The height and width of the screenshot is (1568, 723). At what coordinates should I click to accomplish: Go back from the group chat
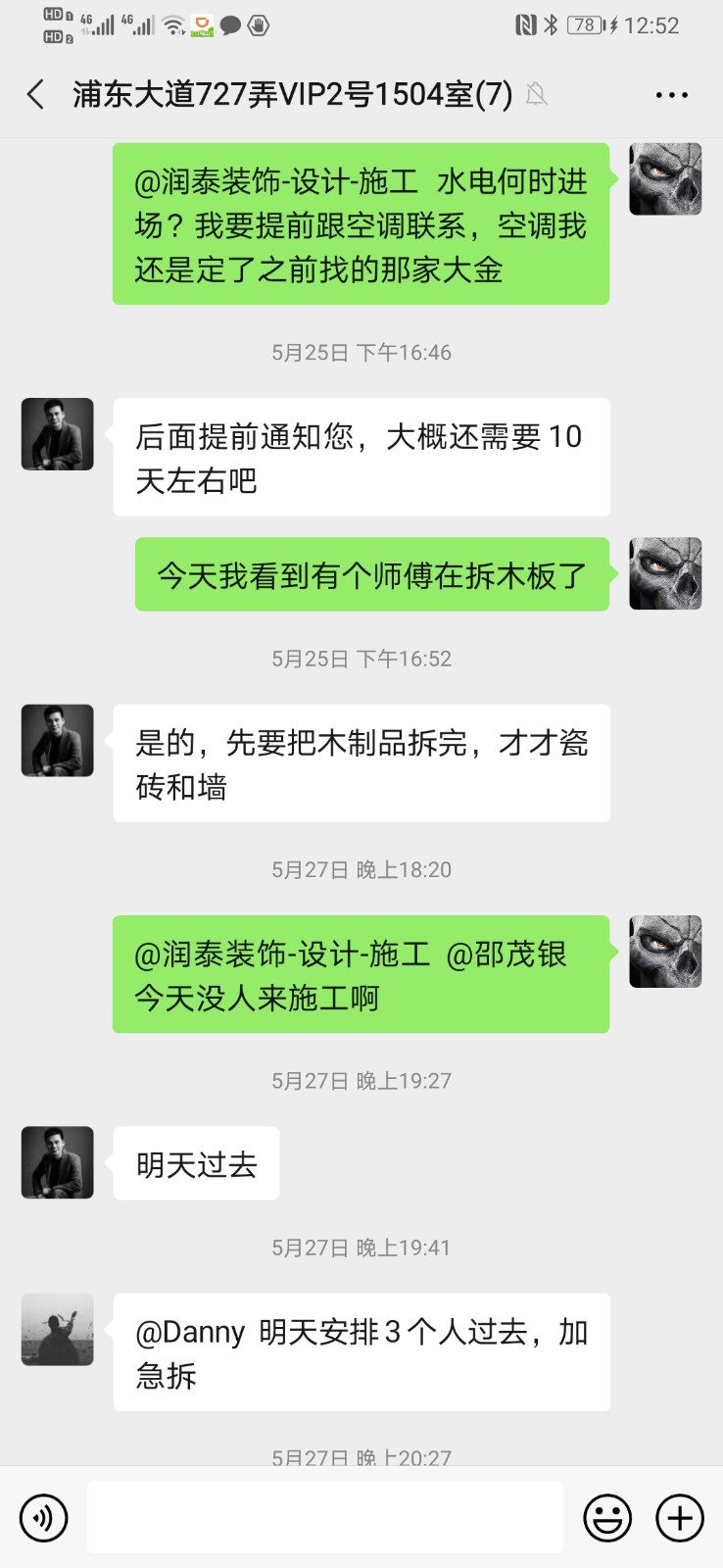[x=36, y=95]
